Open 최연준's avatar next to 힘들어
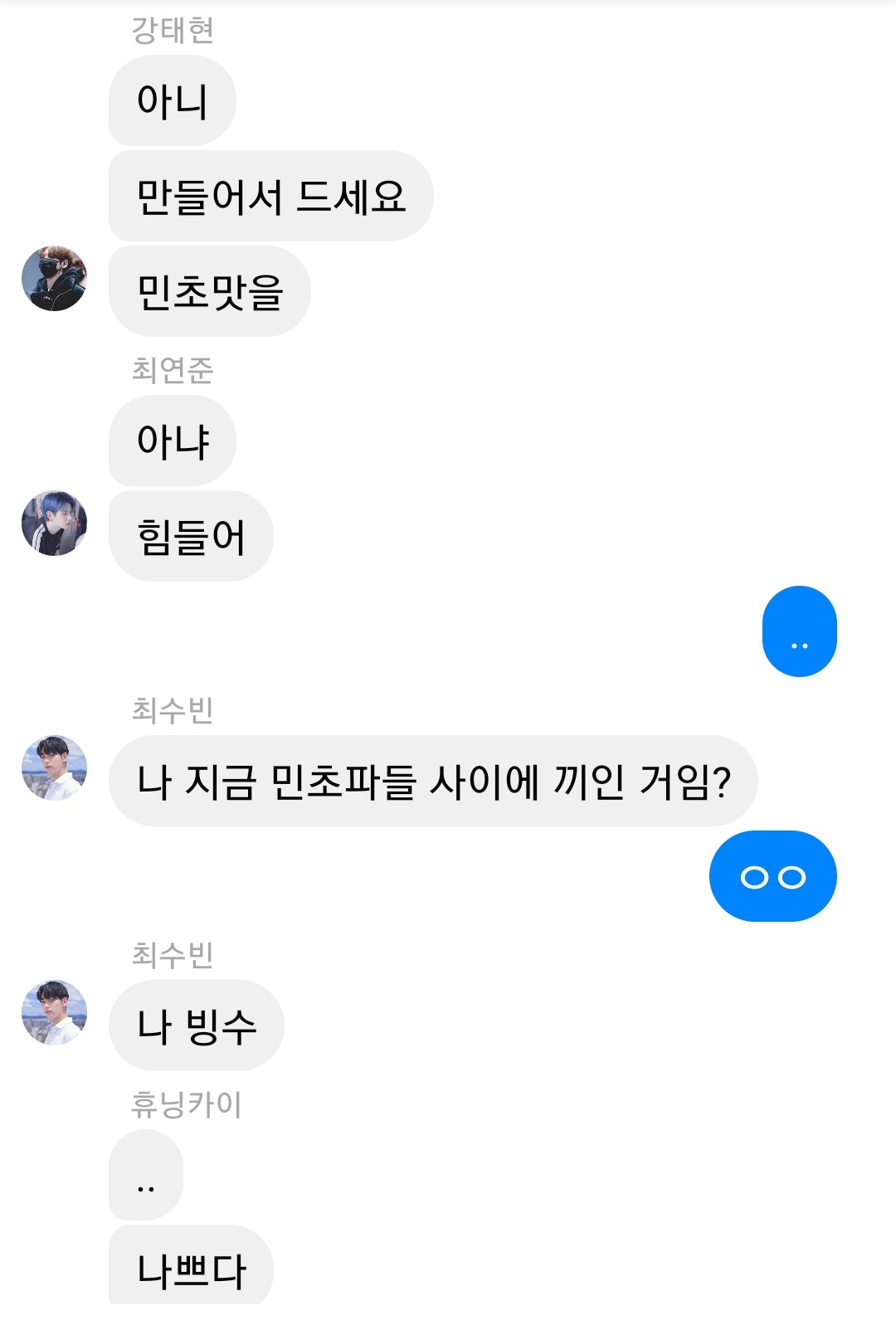Image resolution: width=896 pixels, height=1330 pixels. pos(54,523)
